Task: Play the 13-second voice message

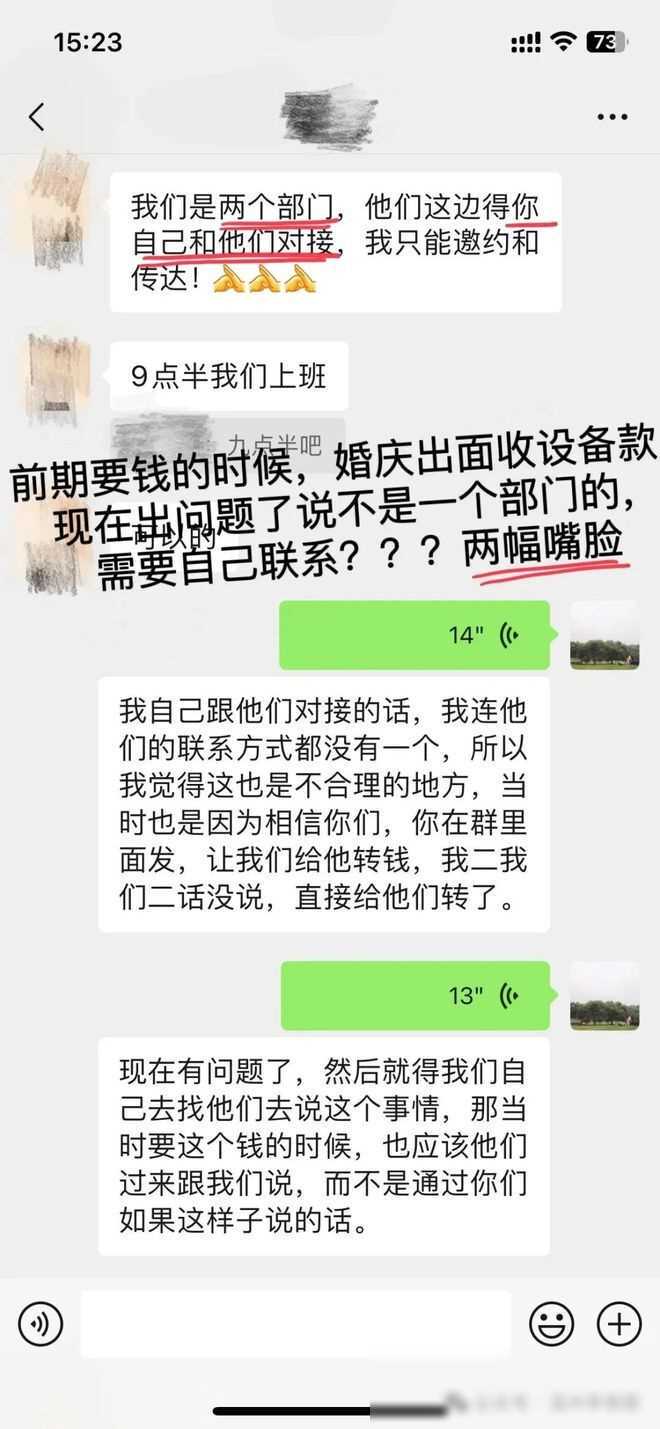Action: (x=415, y=995)
